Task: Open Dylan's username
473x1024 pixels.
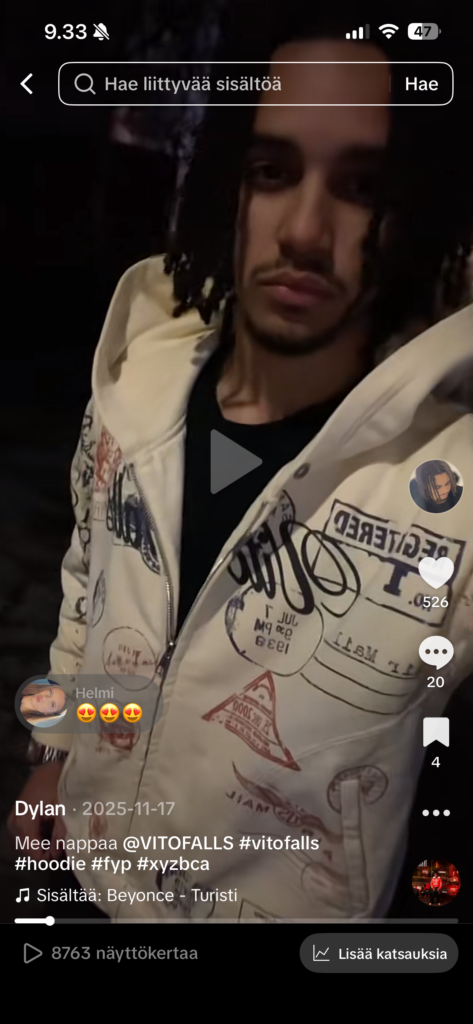Action: [x=40, y=809]
